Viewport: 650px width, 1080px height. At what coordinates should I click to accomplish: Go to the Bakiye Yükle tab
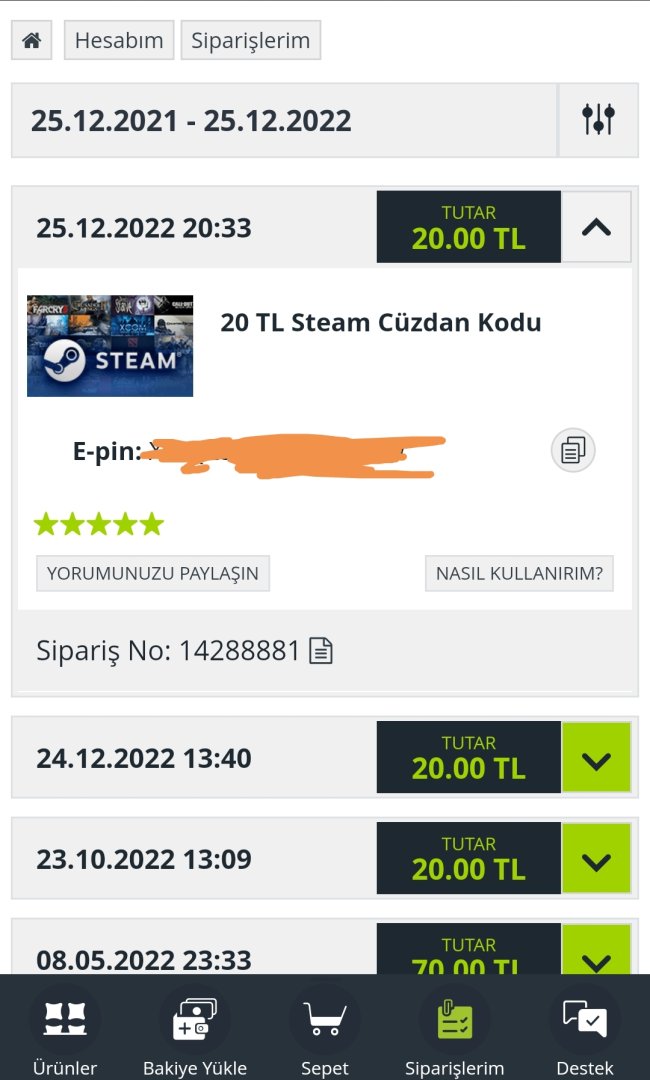point(195,1030)
